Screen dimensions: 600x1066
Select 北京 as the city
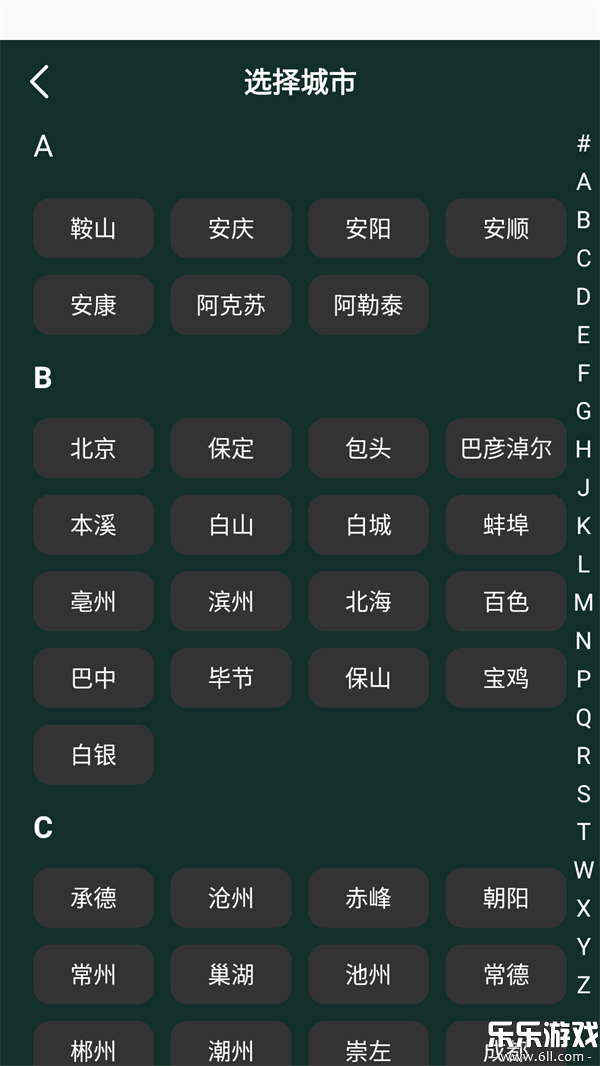coord(93,448)
